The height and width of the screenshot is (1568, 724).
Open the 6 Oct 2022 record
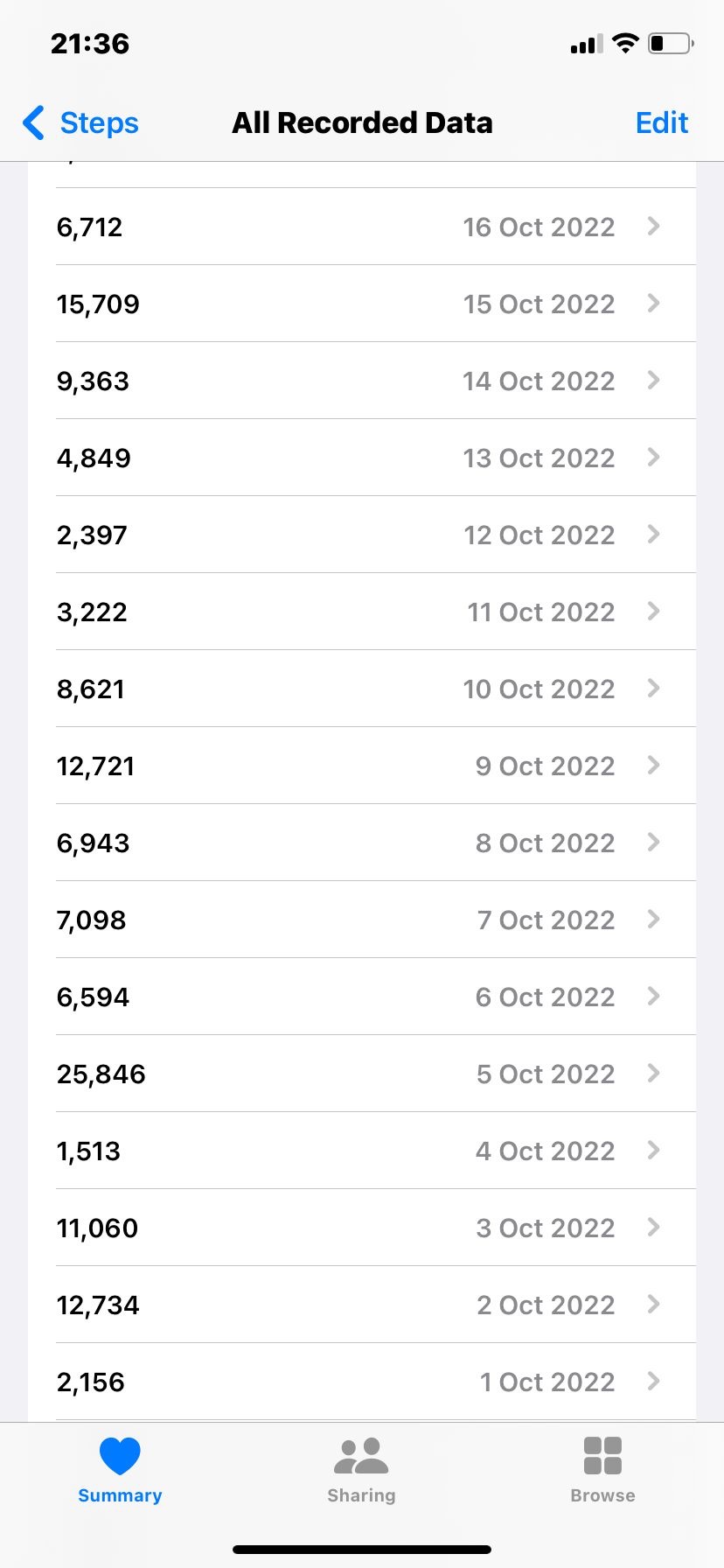[362, 997]
